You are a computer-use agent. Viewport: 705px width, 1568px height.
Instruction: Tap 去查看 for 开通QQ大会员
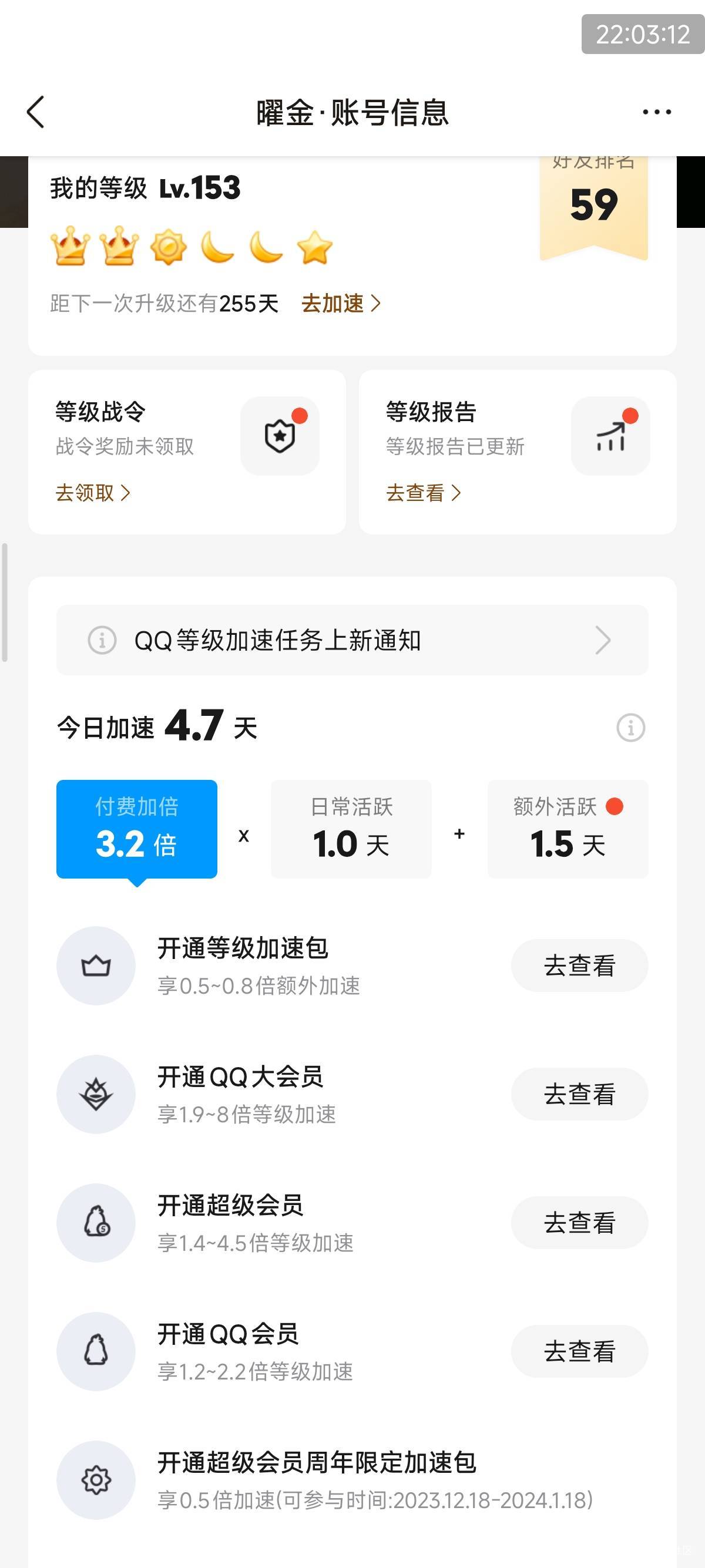579,1094
